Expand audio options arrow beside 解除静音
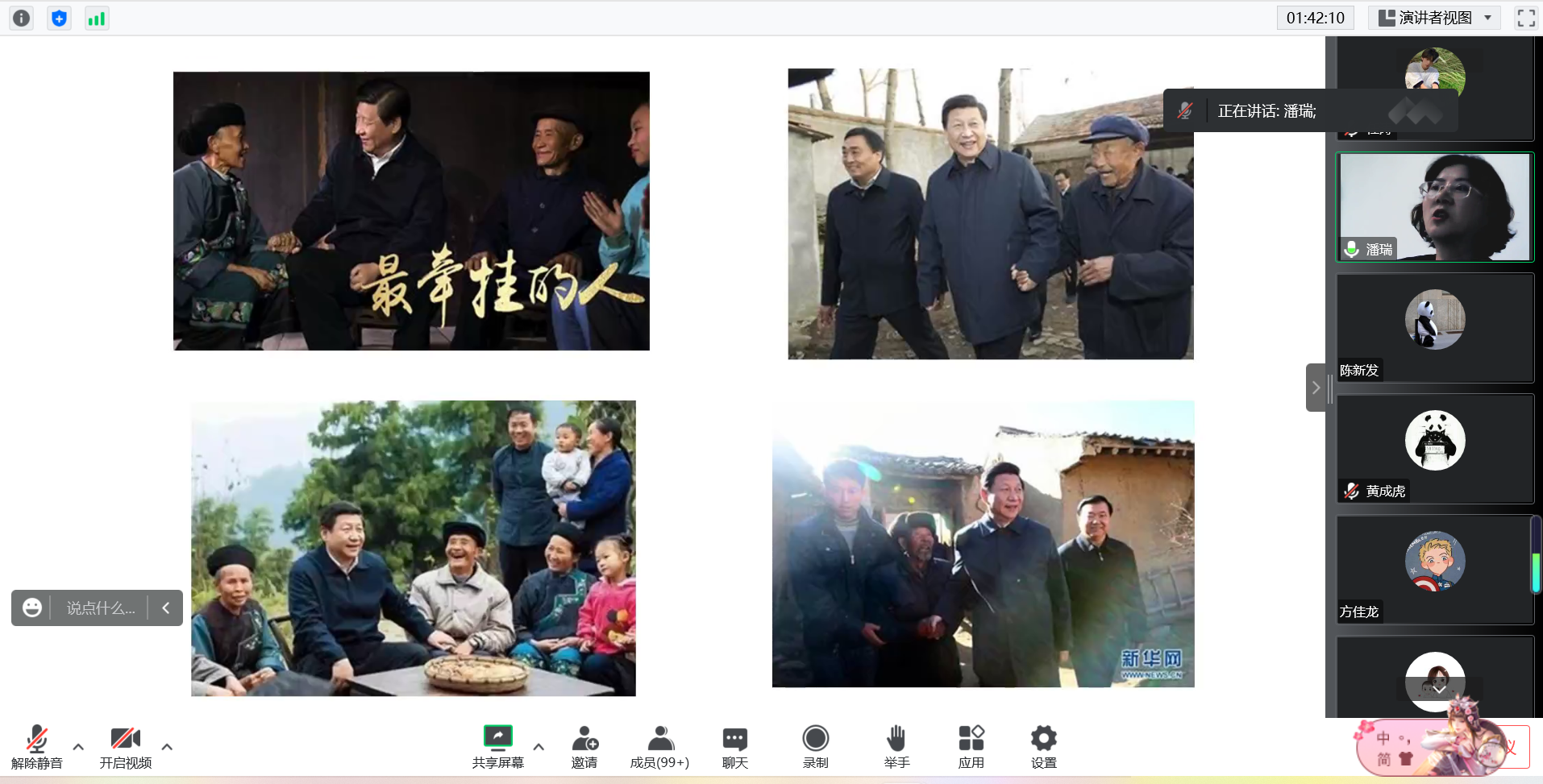Viewport: 1543px width, 784px height. 78,747
